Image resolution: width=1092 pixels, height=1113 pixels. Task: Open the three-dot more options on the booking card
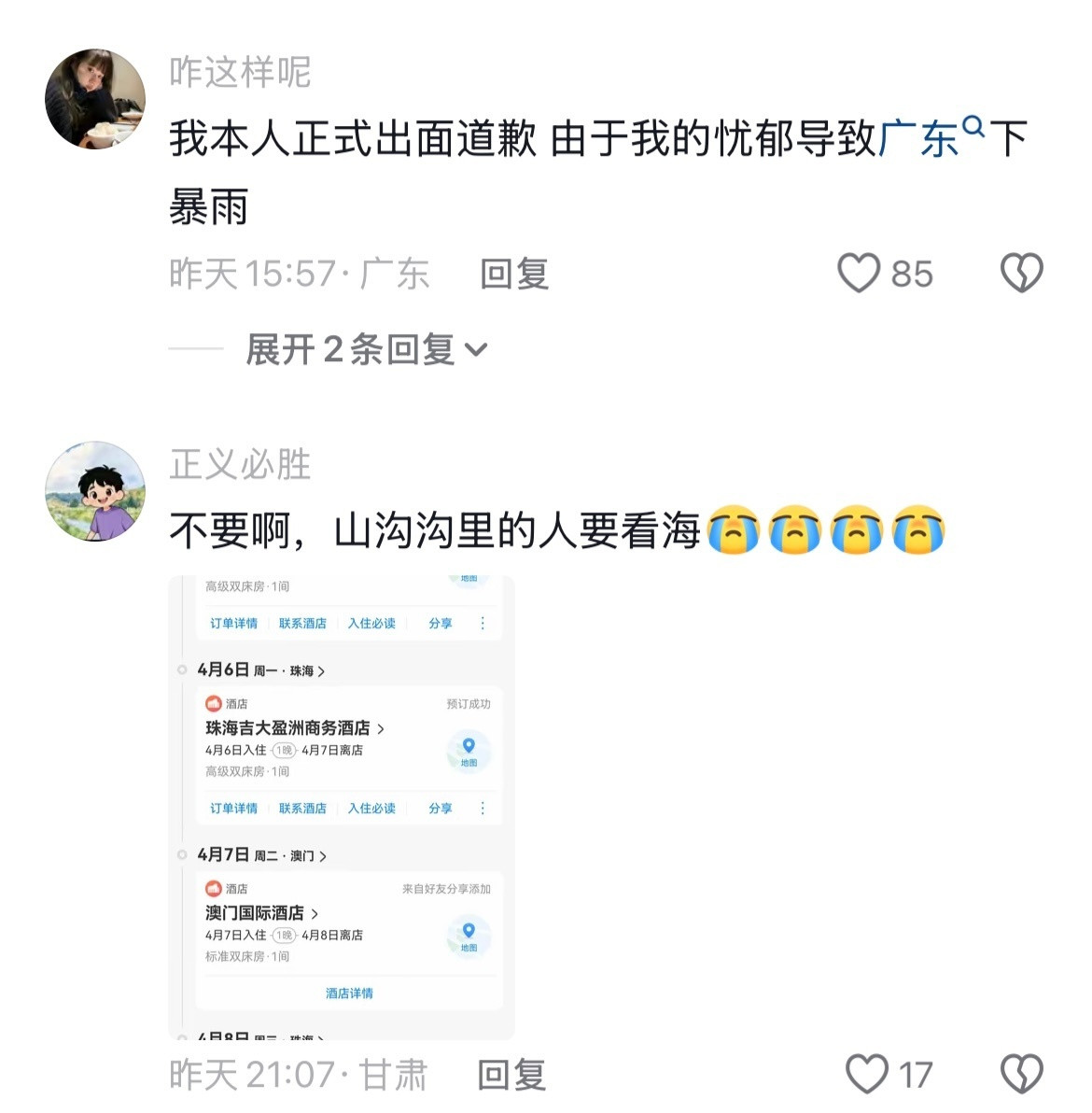pos(482,808)
